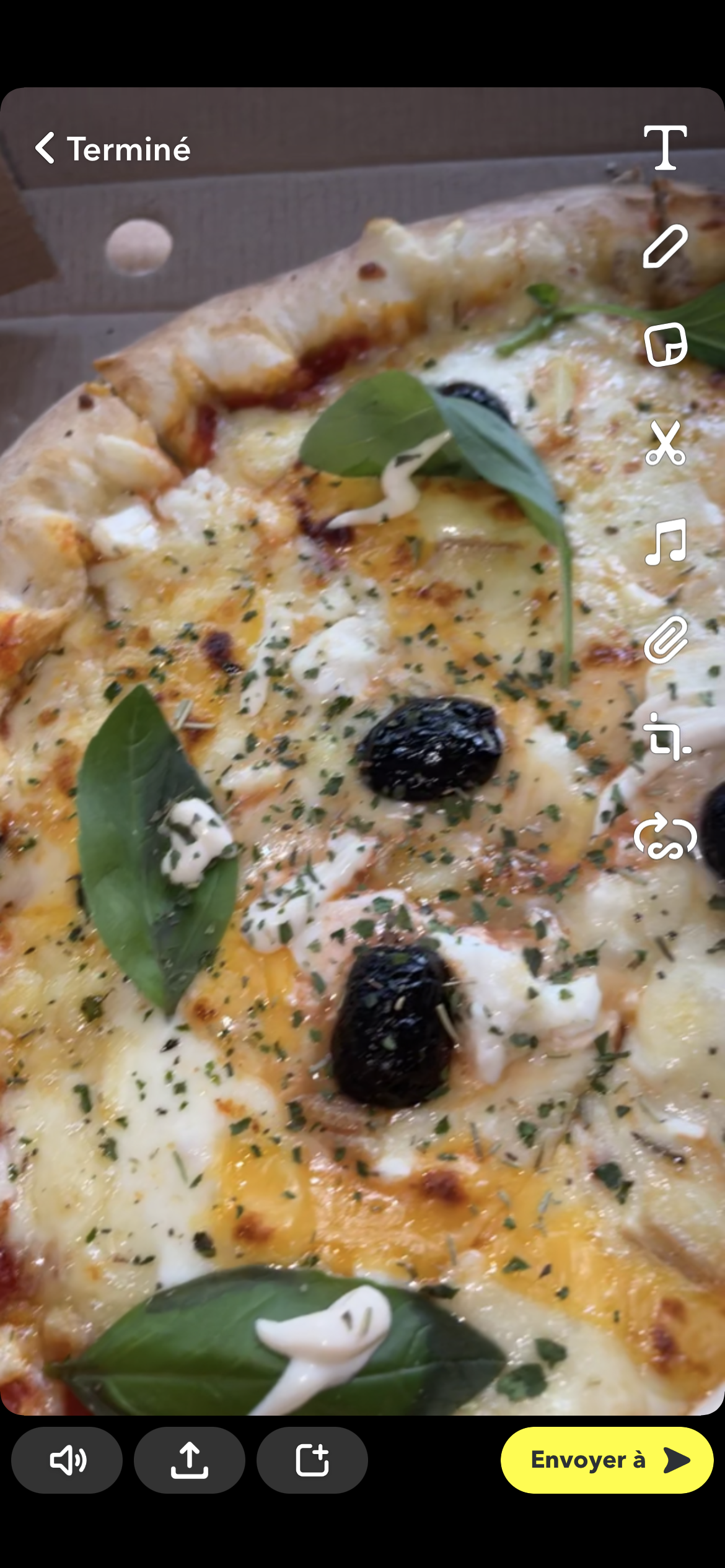Image resolution: width=725 pixels, height=1568 pixels.
Task: Add the snap to your story
Action: point(312,1460)
